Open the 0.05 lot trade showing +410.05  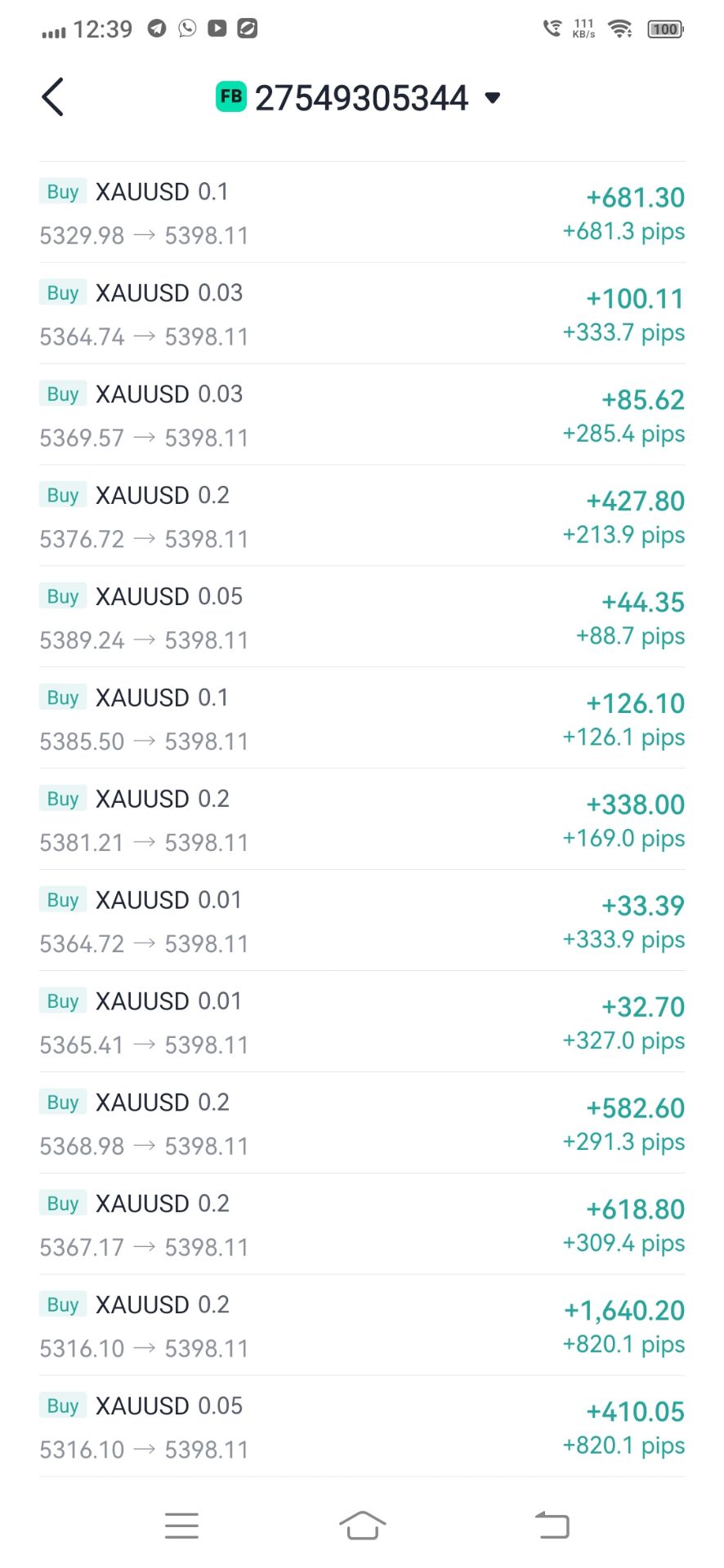coord(361,1428)
